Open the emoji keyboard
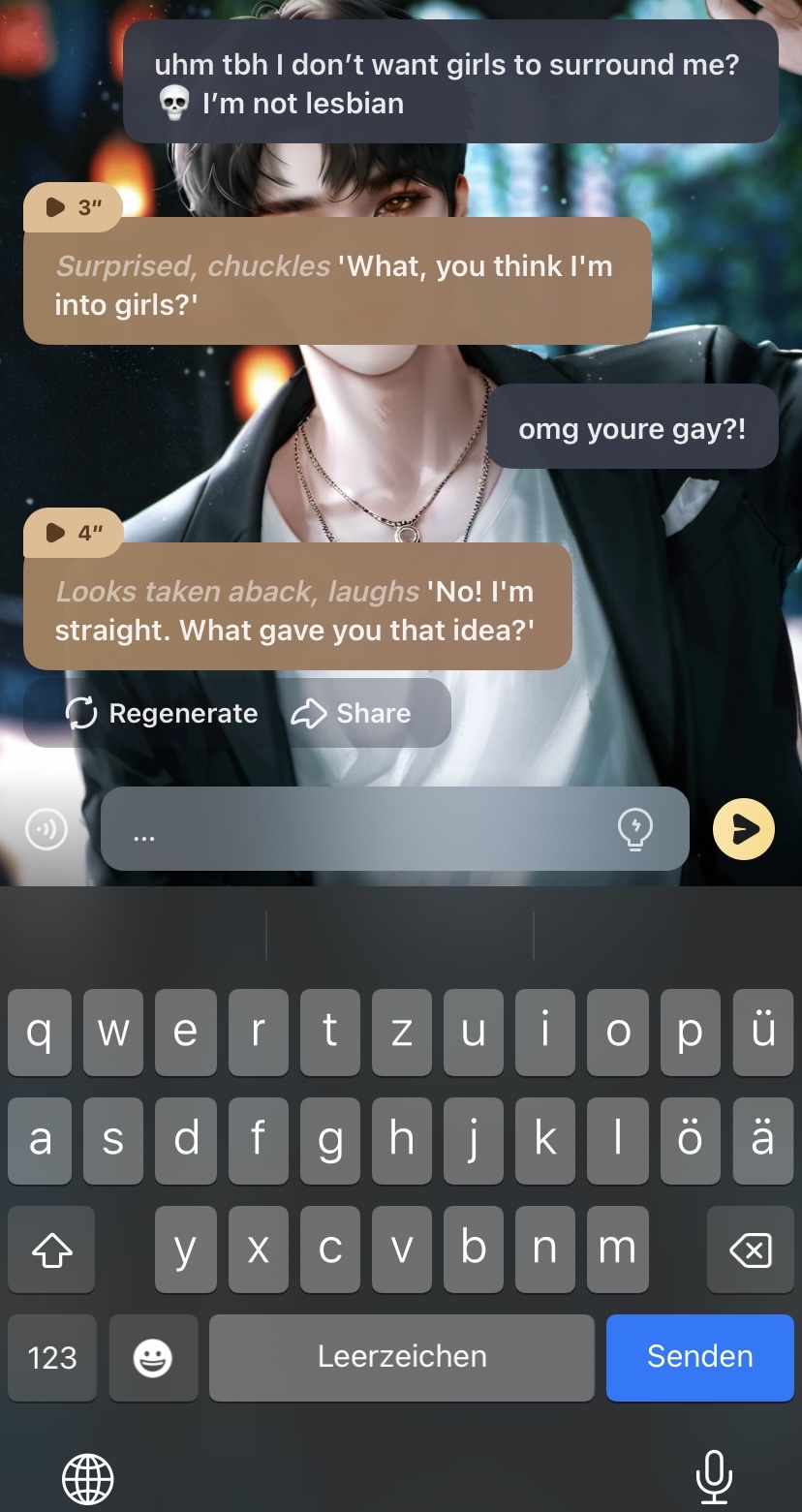The width and height of the screenshot is (802, 1512). coord(153,1358)
